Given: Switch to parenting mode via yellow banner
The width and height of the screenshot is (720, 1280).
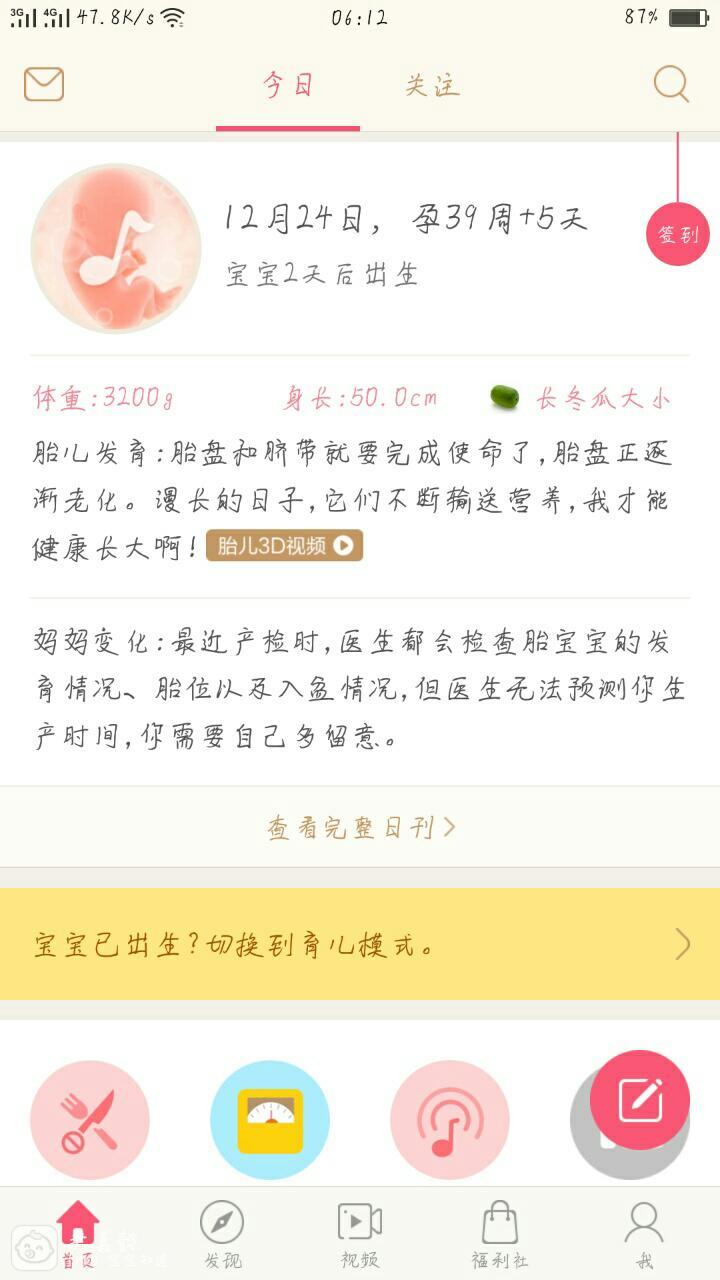Looking at the screenshot, I should [x=360, y=944].
